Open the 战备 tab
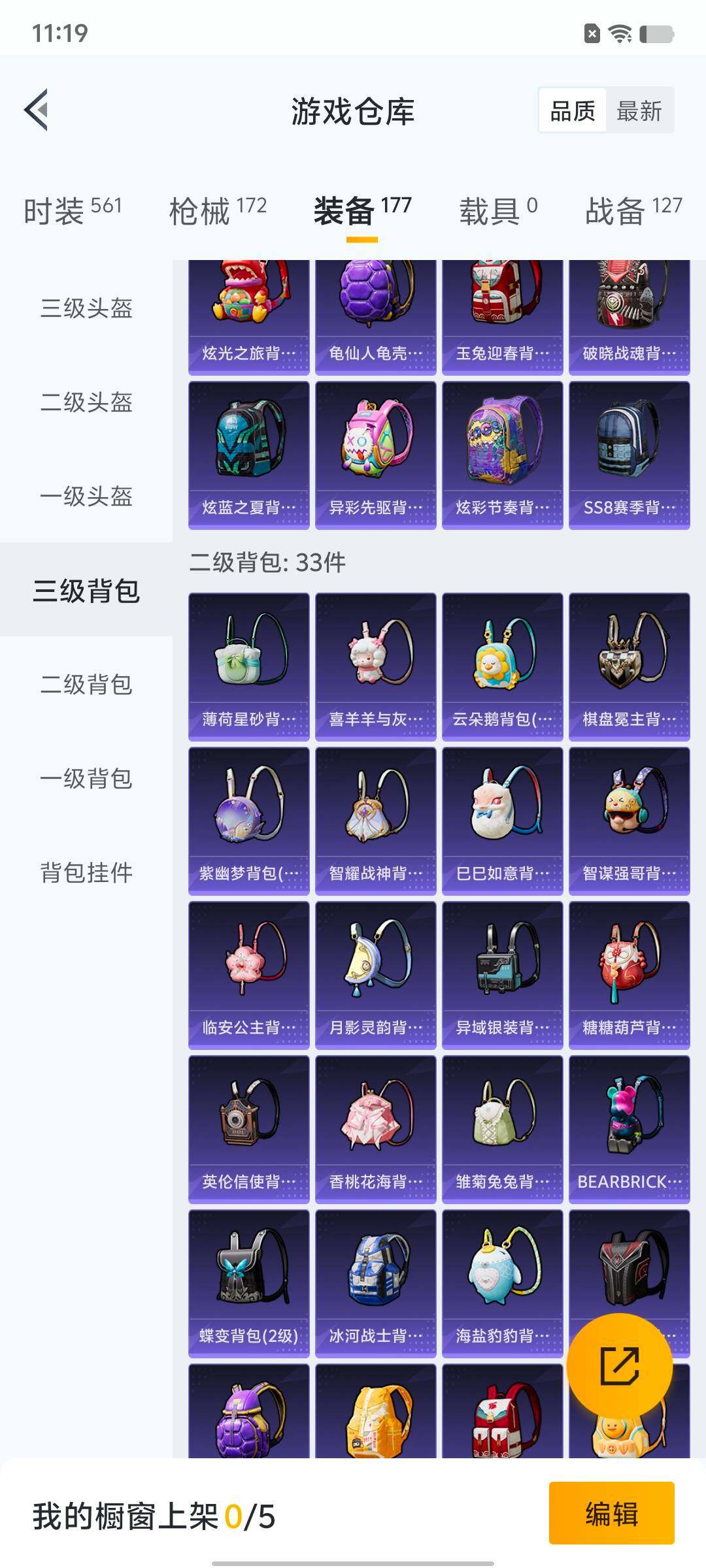Viewport: 706px width, 1568px height. pos(633,210)
